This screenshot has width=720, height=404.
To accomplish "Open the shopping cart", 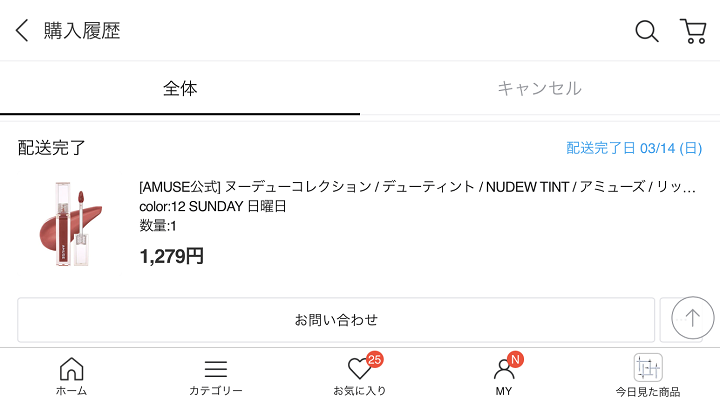I will tap(693, 31).
